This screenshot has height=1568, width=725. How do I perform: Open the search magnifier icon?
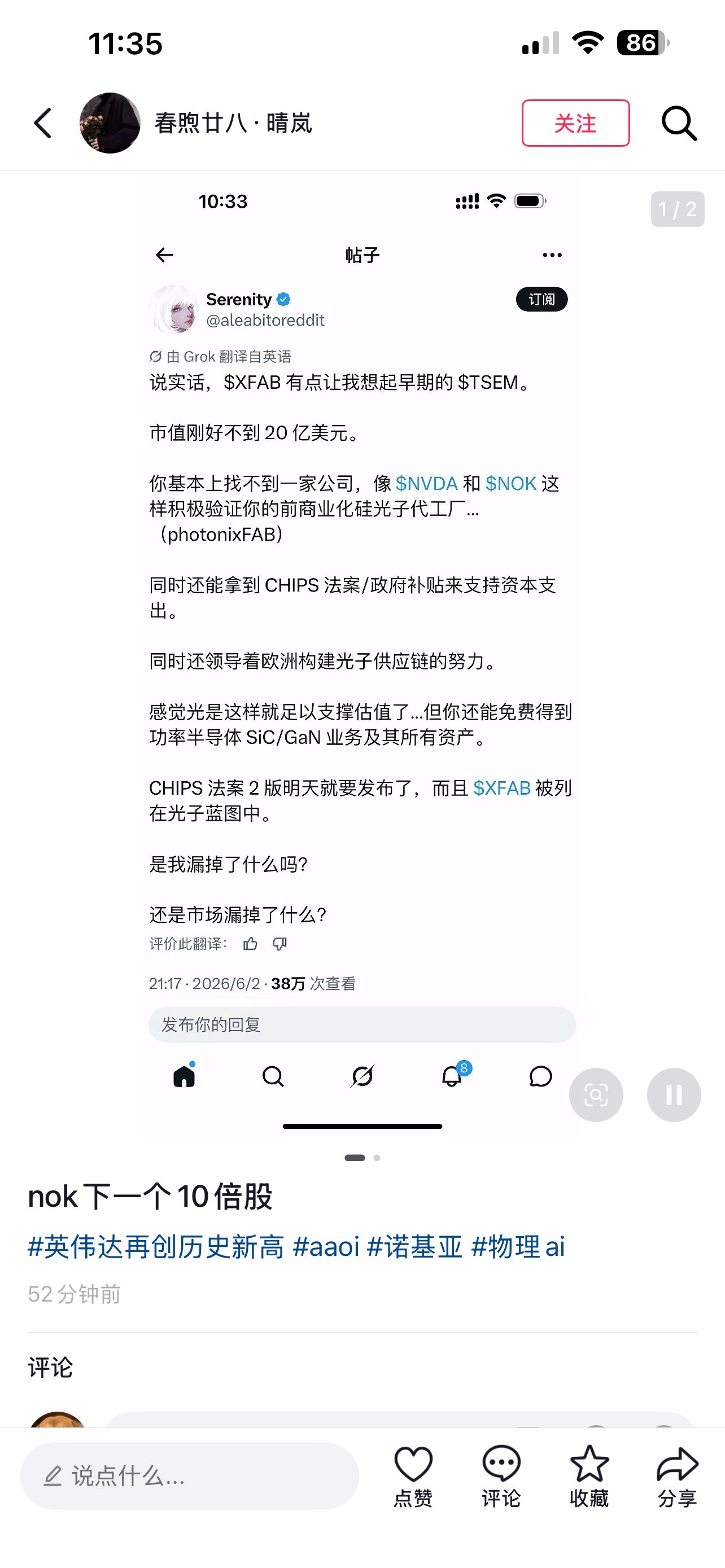tap(679, 124)
